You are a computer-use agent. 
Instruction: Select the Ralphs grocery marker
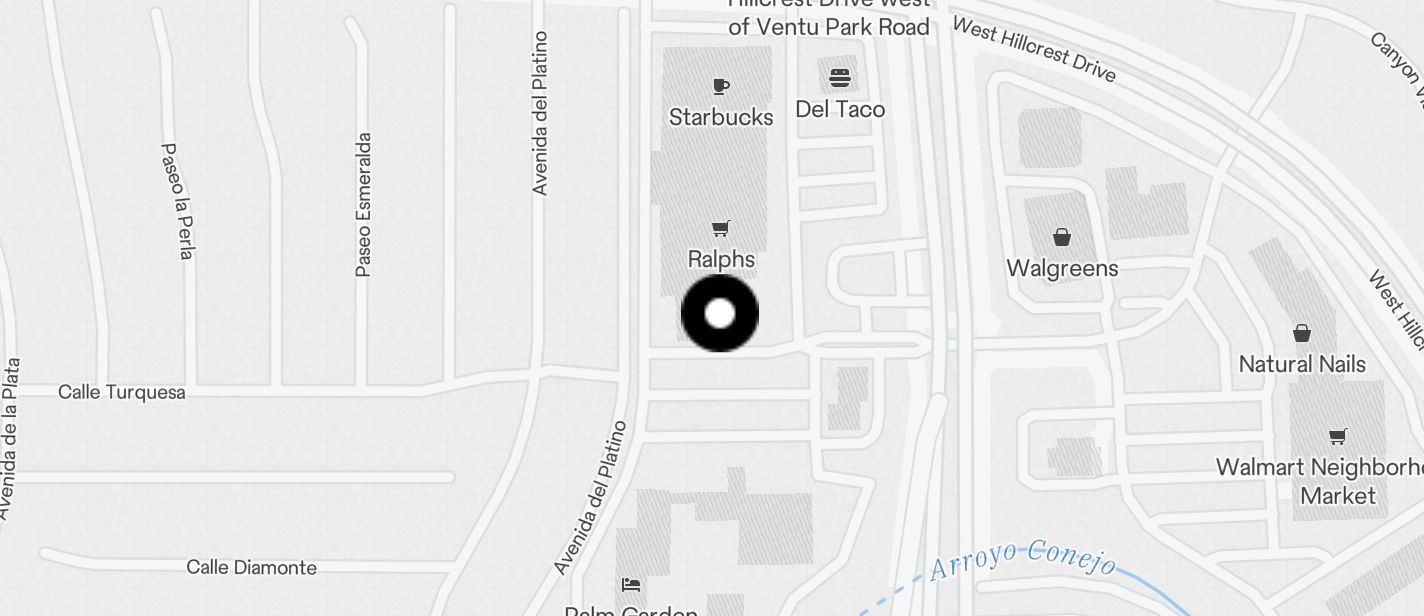[x=721, y=230]
